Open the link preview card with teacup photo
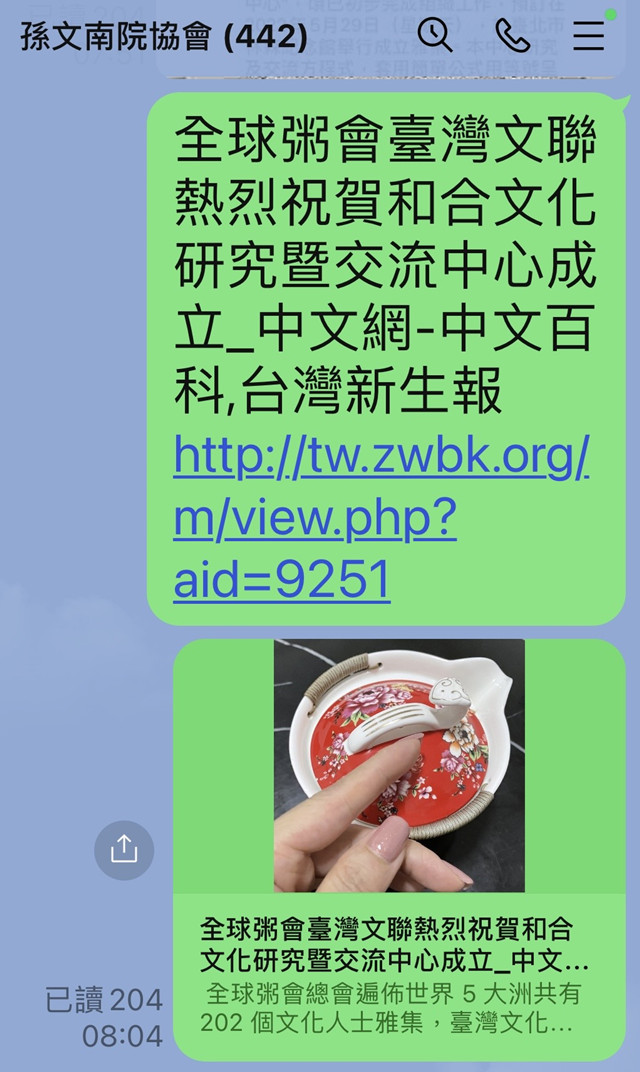This screenshot has height=1072, width=640. 399,848
